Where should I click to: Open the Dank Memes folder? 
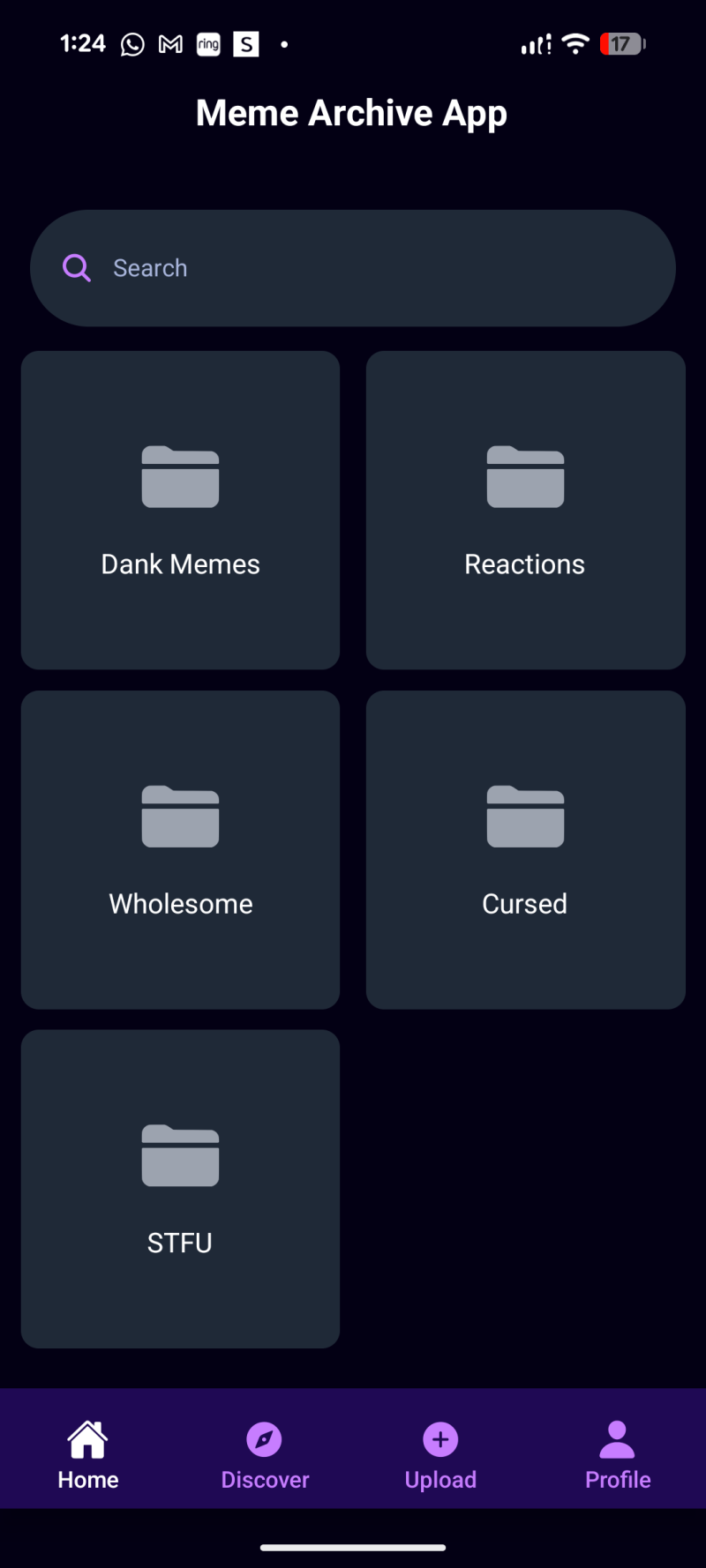[180, 510]
